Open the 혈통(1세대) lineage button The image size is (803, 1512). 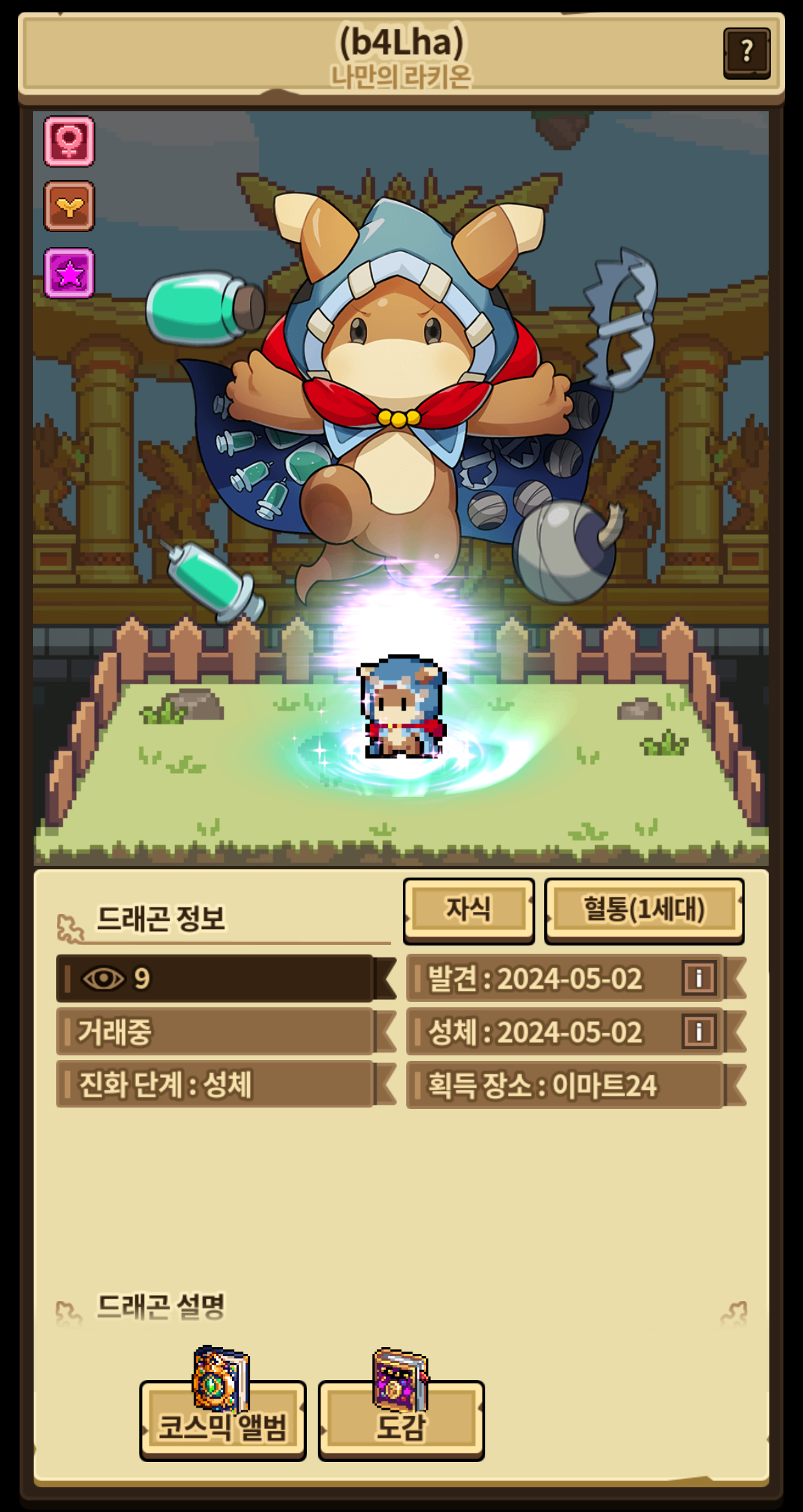[x=644, y=910]
